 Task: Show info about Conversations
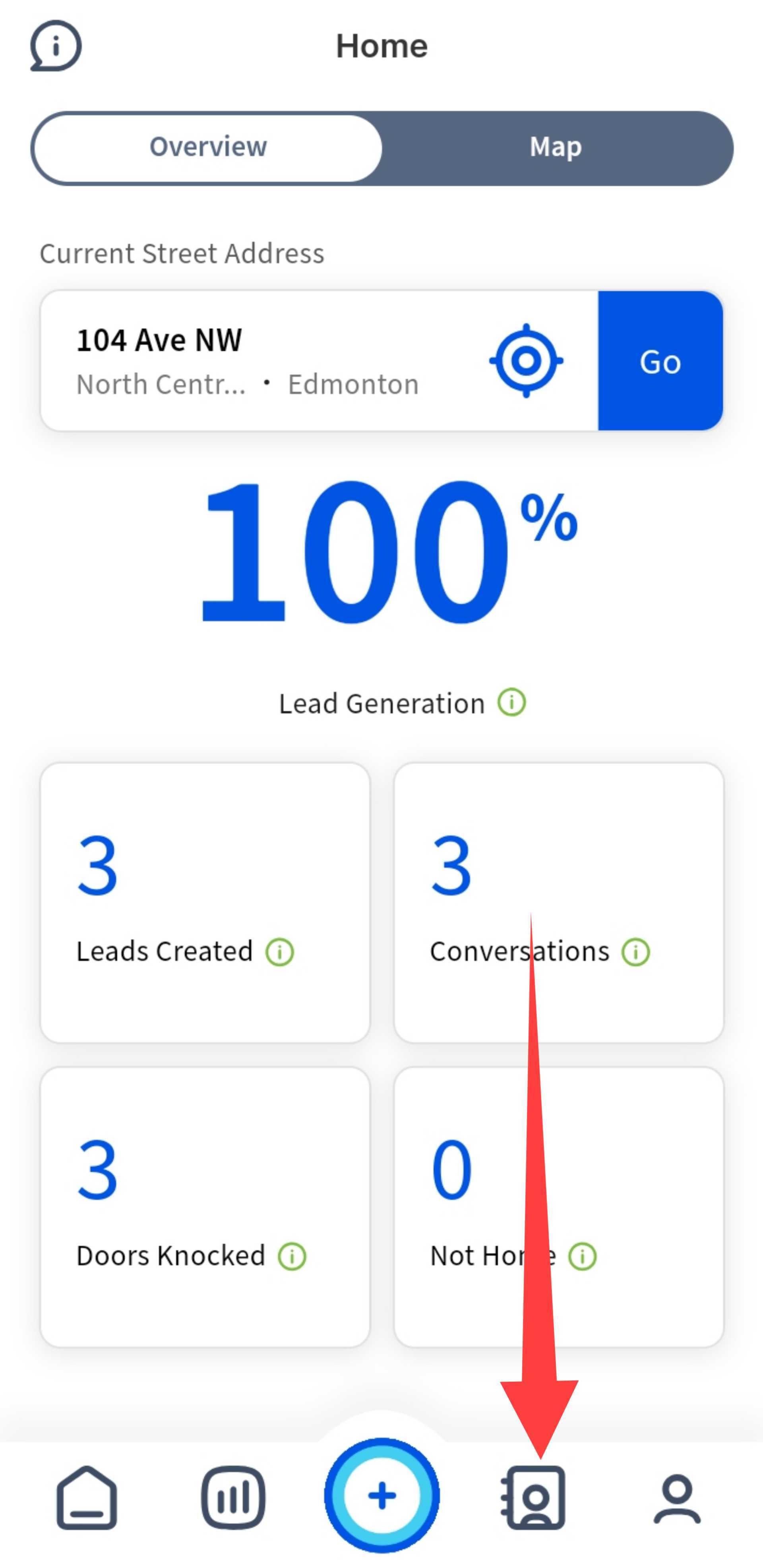(x=636, y=951)
